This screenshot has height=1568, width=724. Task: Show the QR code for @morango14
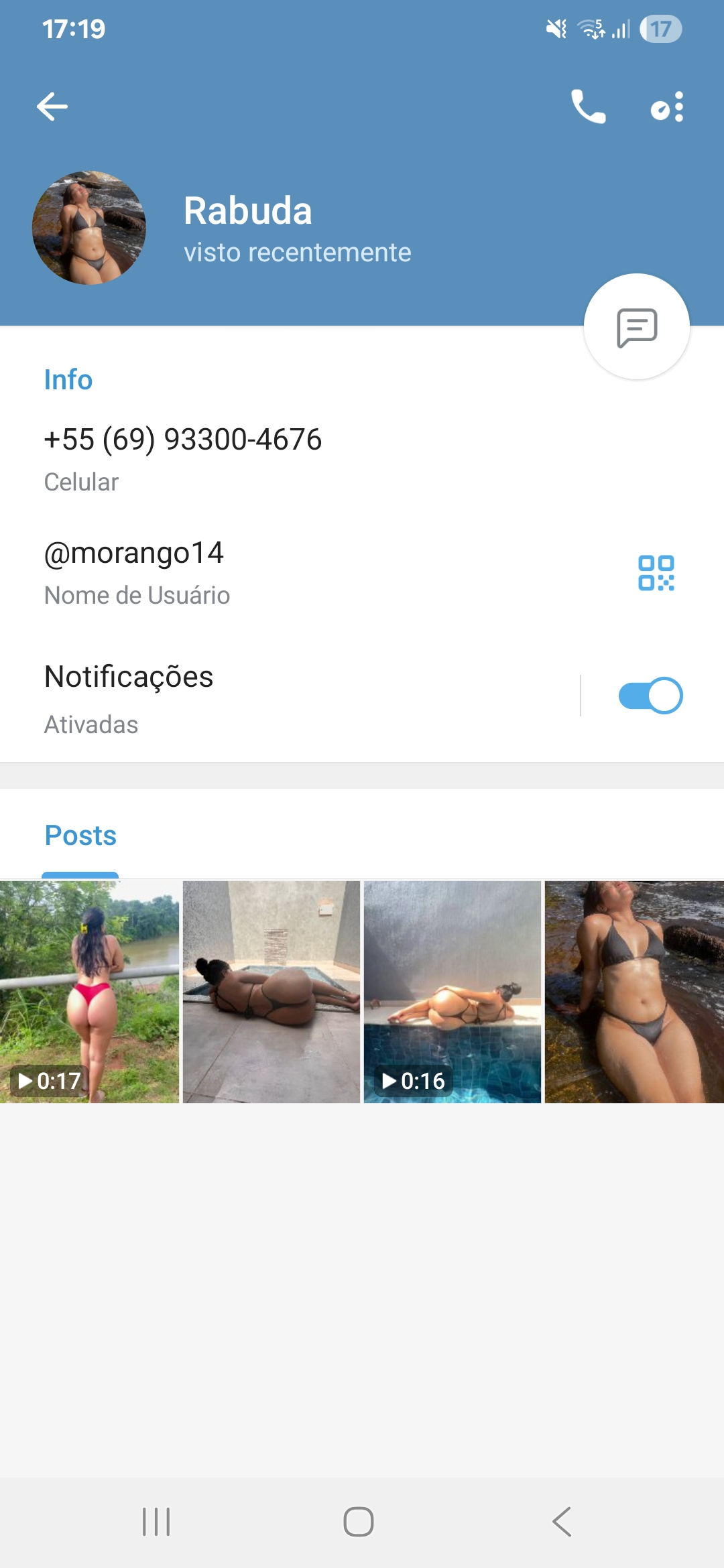click(x=656, y=573)
